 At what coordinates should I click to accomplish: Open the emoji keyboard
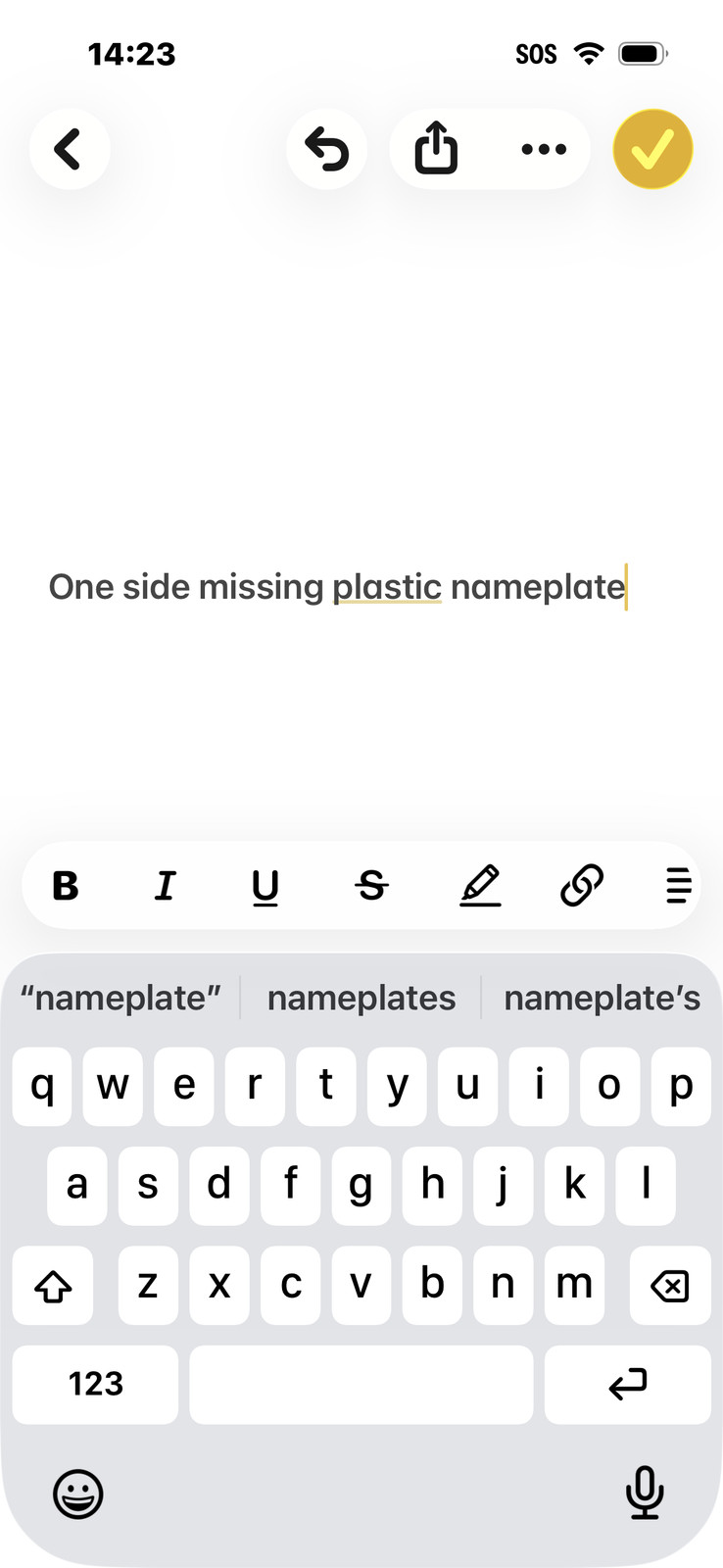click(x=77, y=1494)
